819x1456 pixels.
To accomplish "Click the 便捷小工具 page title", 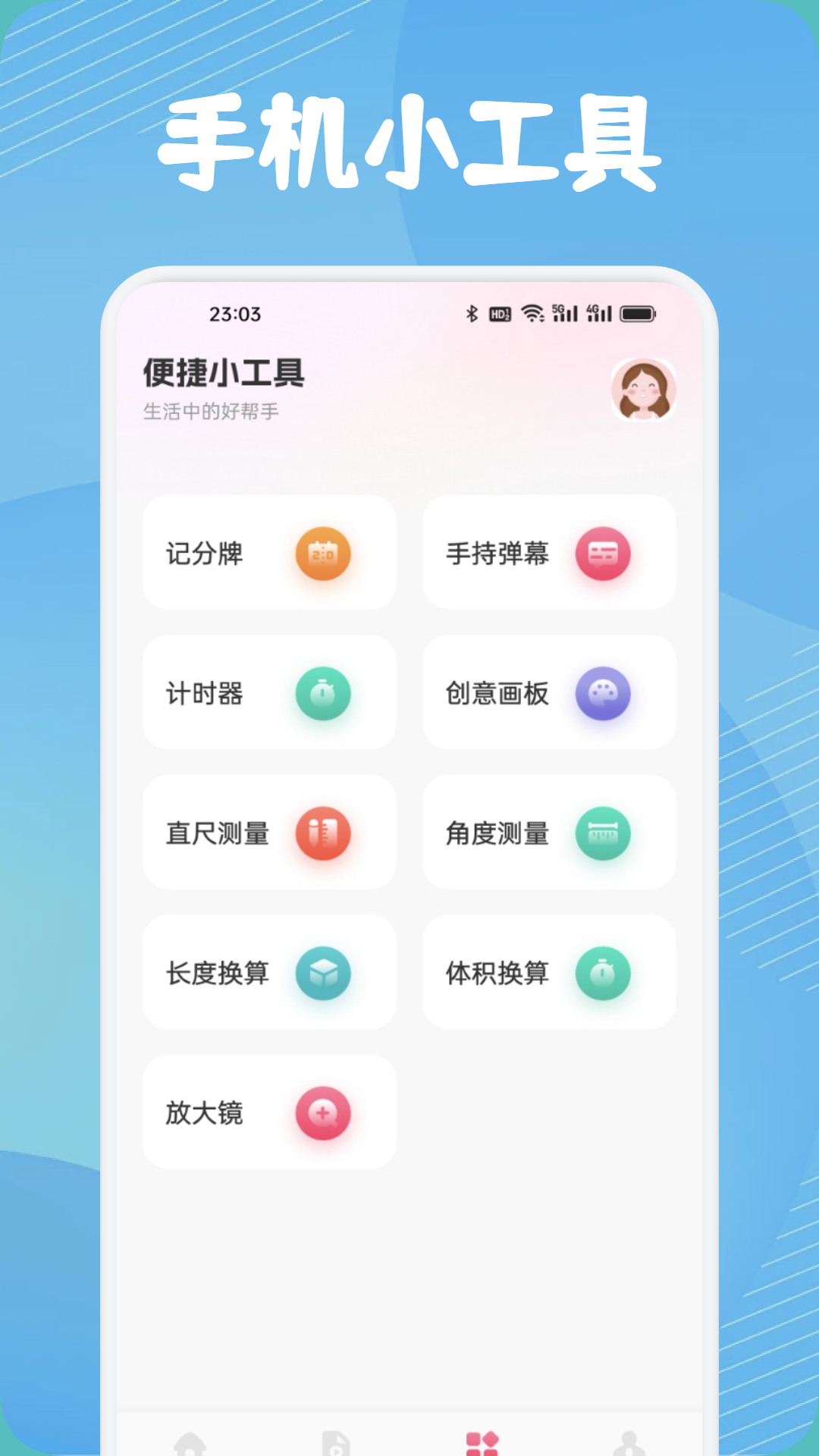I will pyautogui.click(x=224, y=373).
